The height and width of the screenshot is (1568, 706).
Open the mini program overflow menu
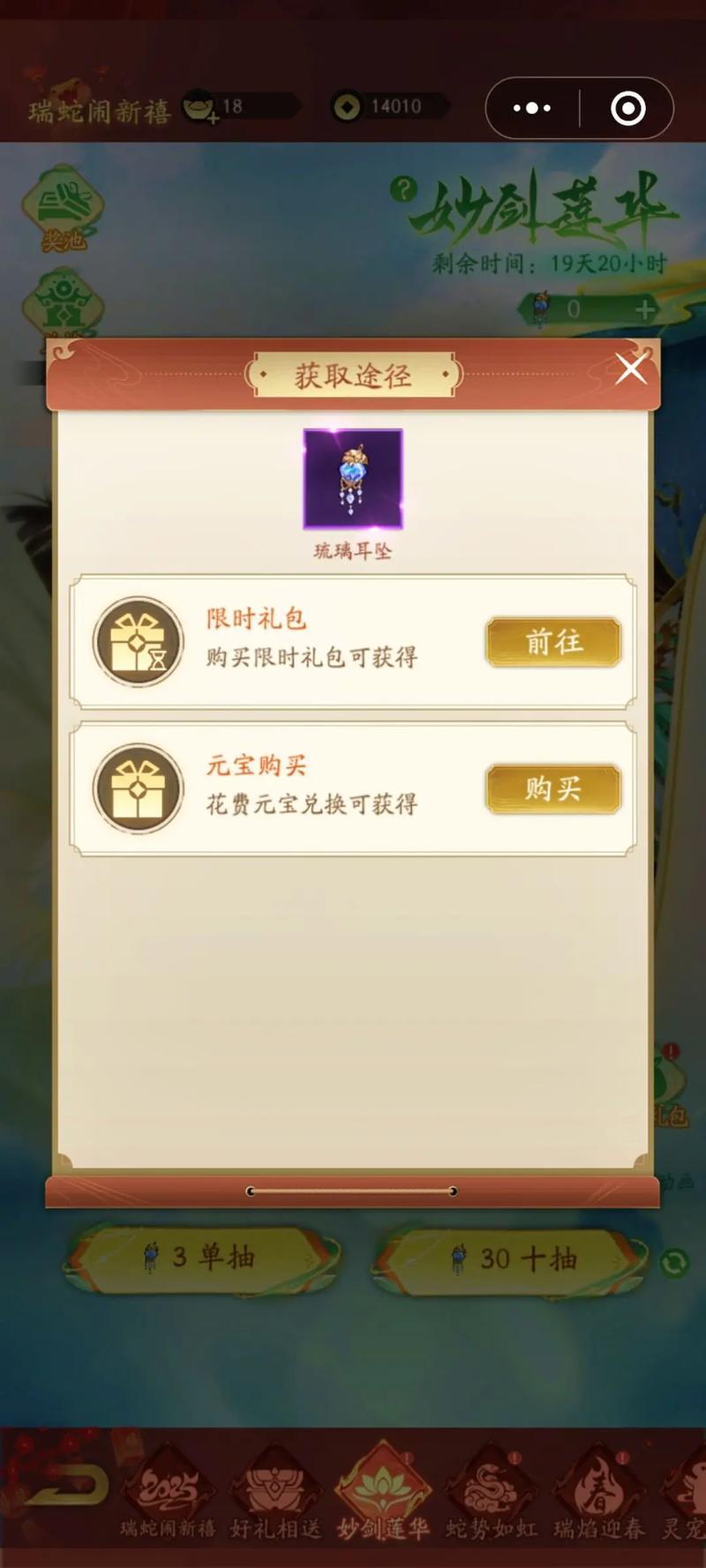click(x=532, y=108)
